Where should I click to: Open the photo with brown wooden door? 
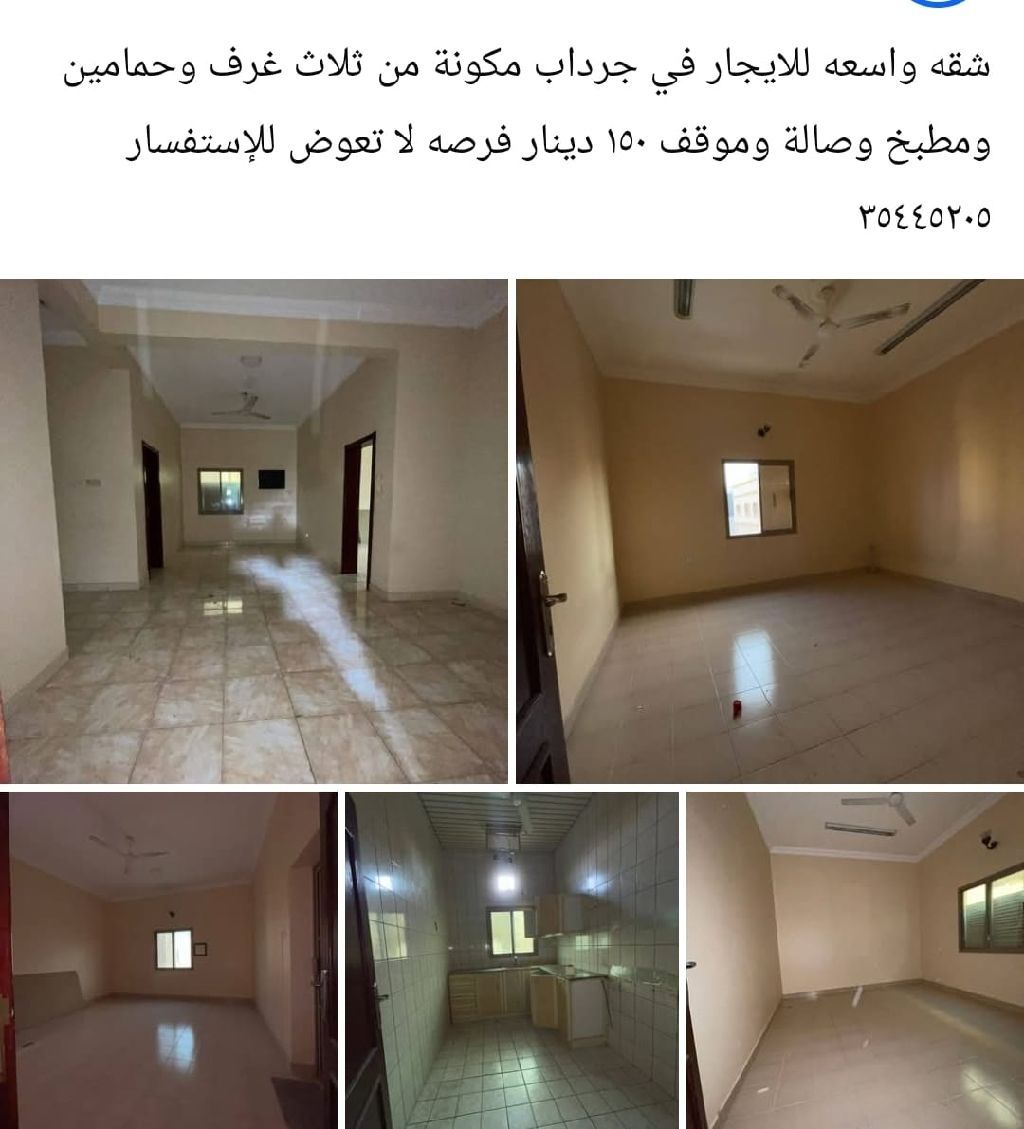point(168,960)
